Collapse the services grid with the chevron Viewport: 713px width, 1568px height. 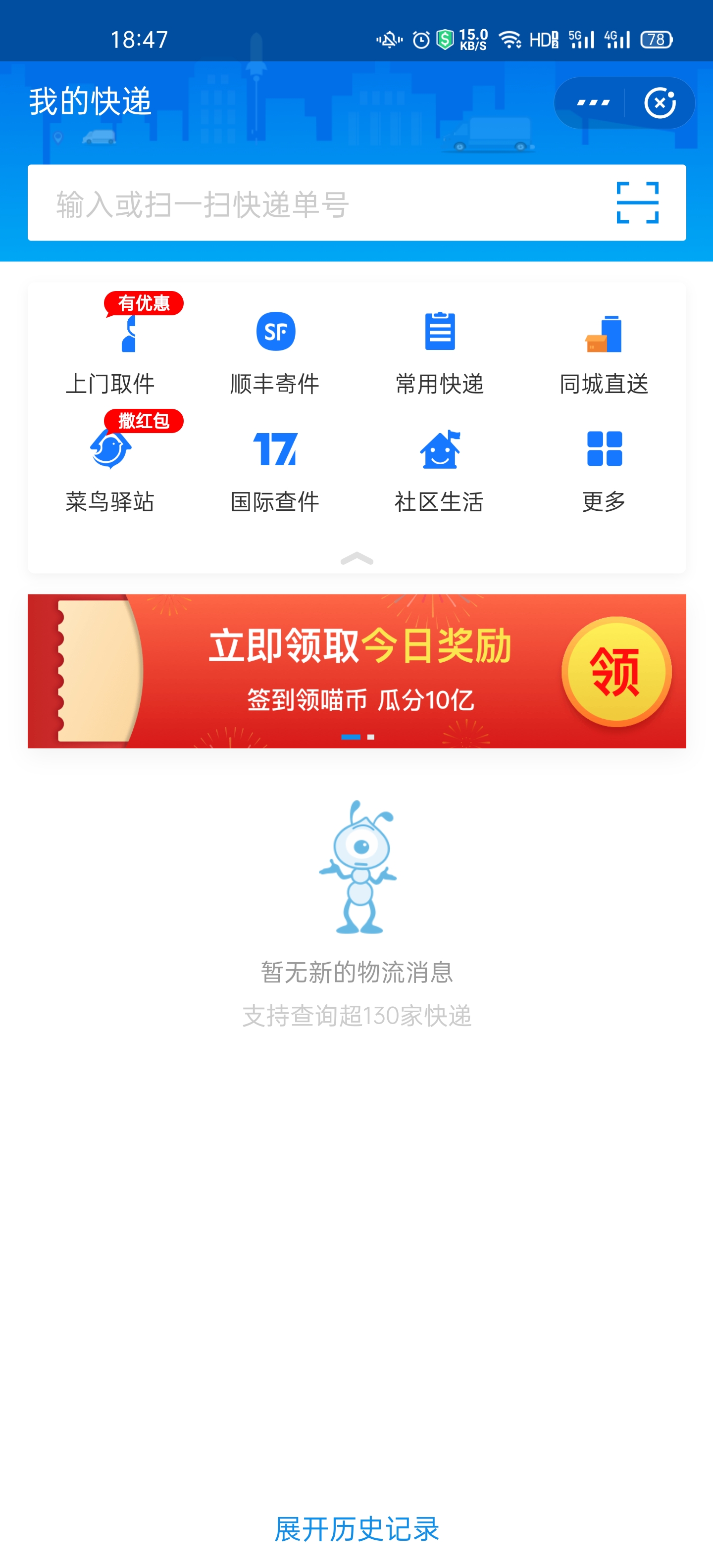(x=357, y=559)
